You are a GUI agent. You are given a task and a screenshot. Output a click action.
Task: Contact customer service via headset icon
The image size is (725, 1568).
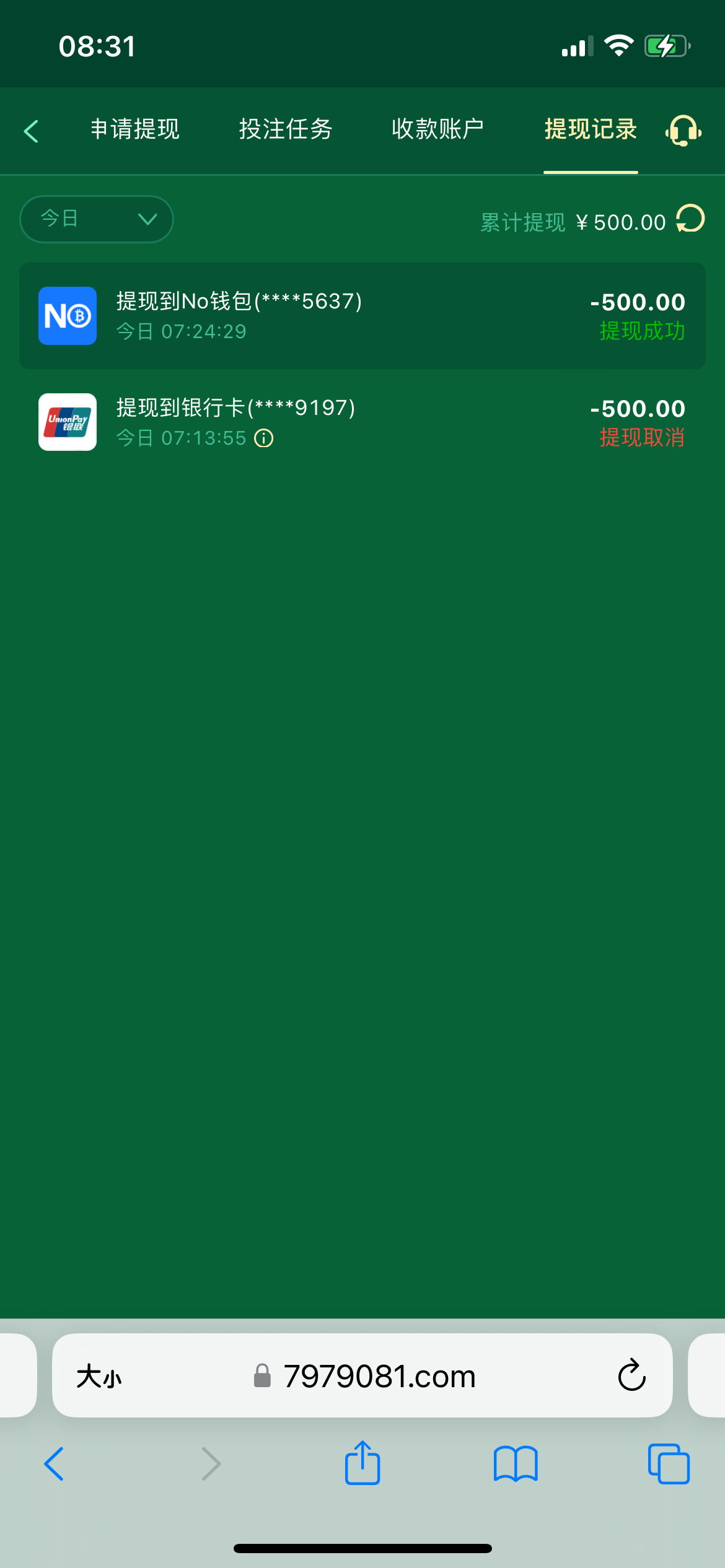pyautogui.click(x=683, y=131)
